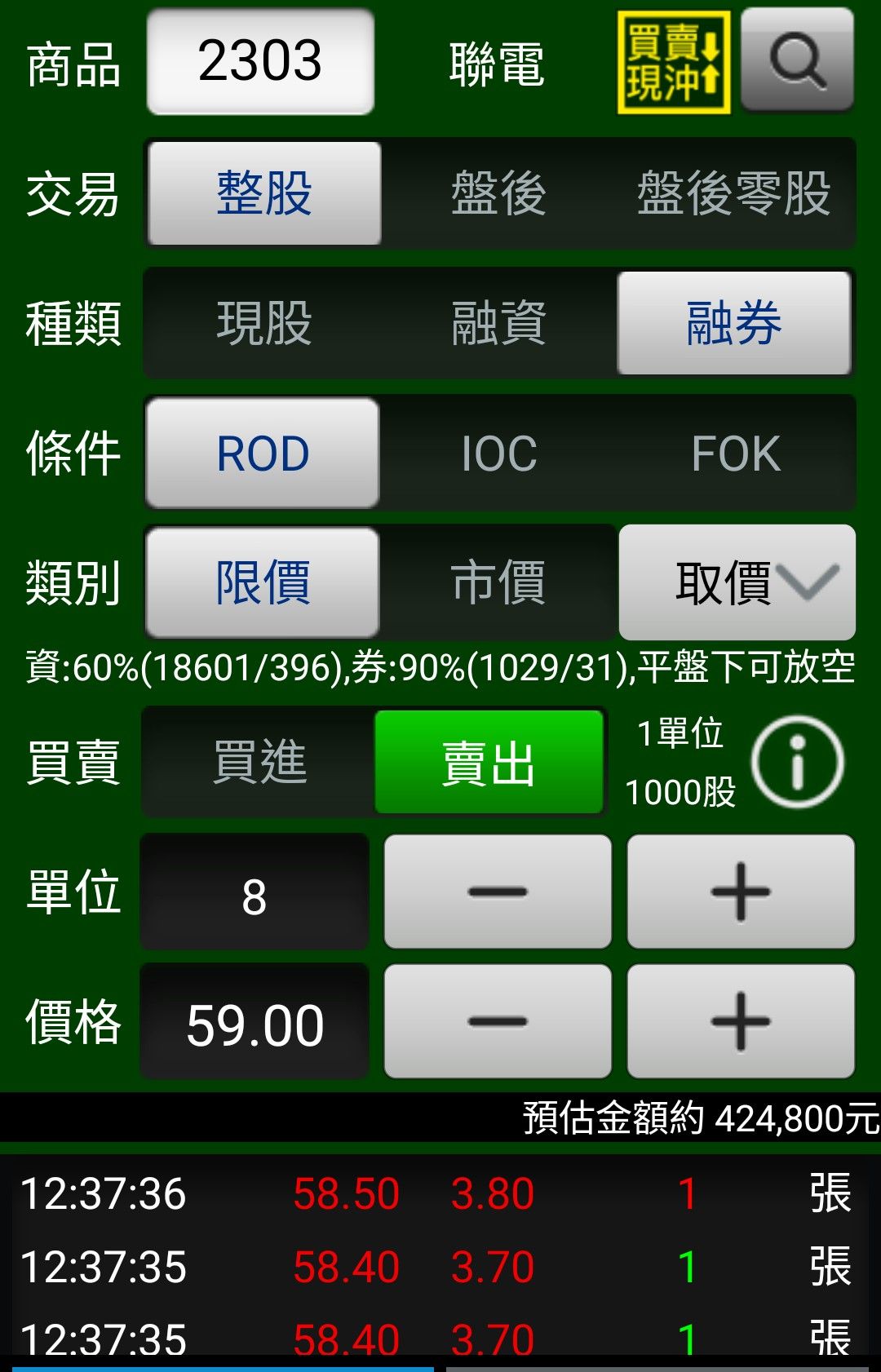
Task: Edit the stock code field 2303
Action: point(260,62)
